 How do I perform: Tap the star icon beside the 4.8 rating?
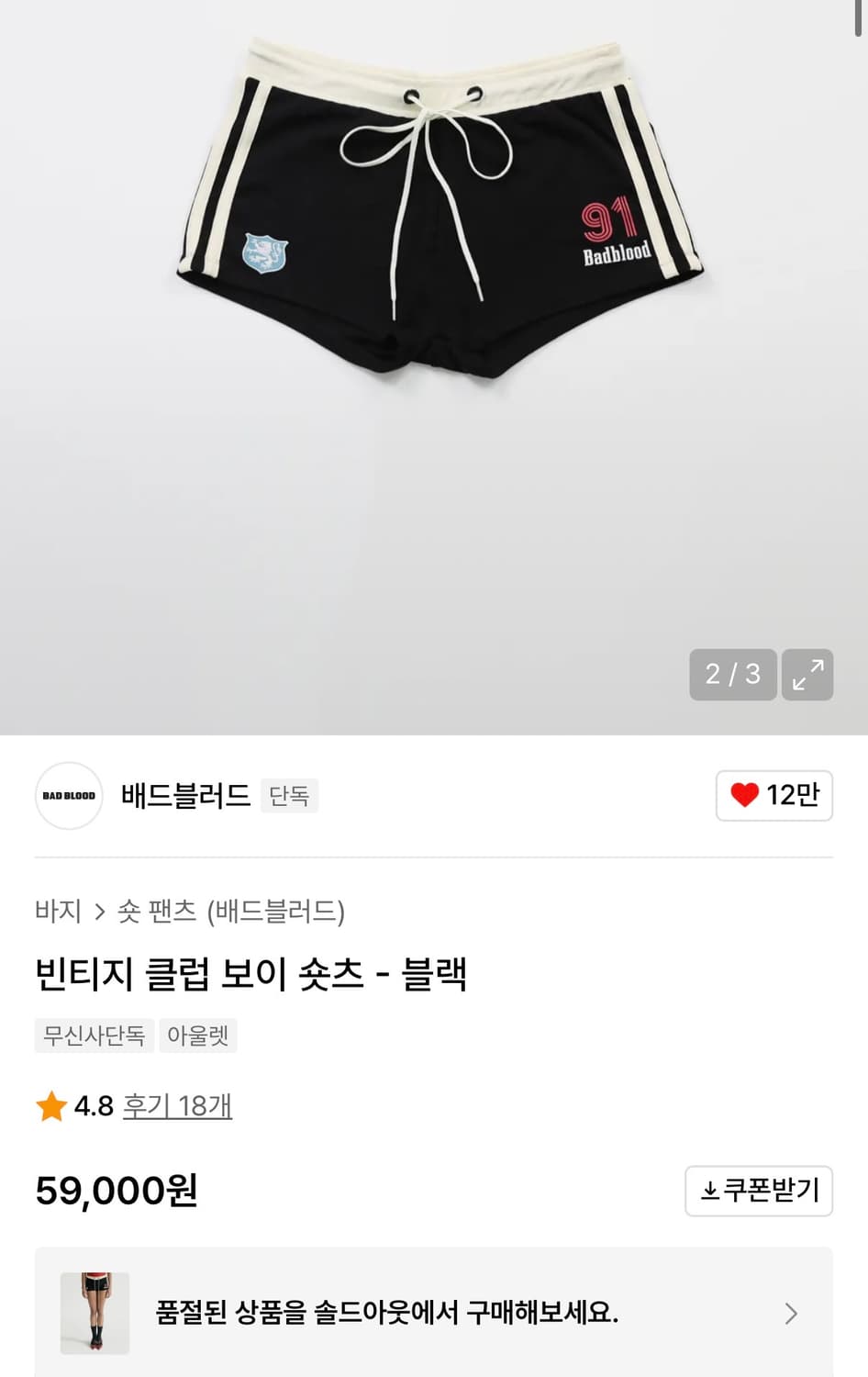49,1107
